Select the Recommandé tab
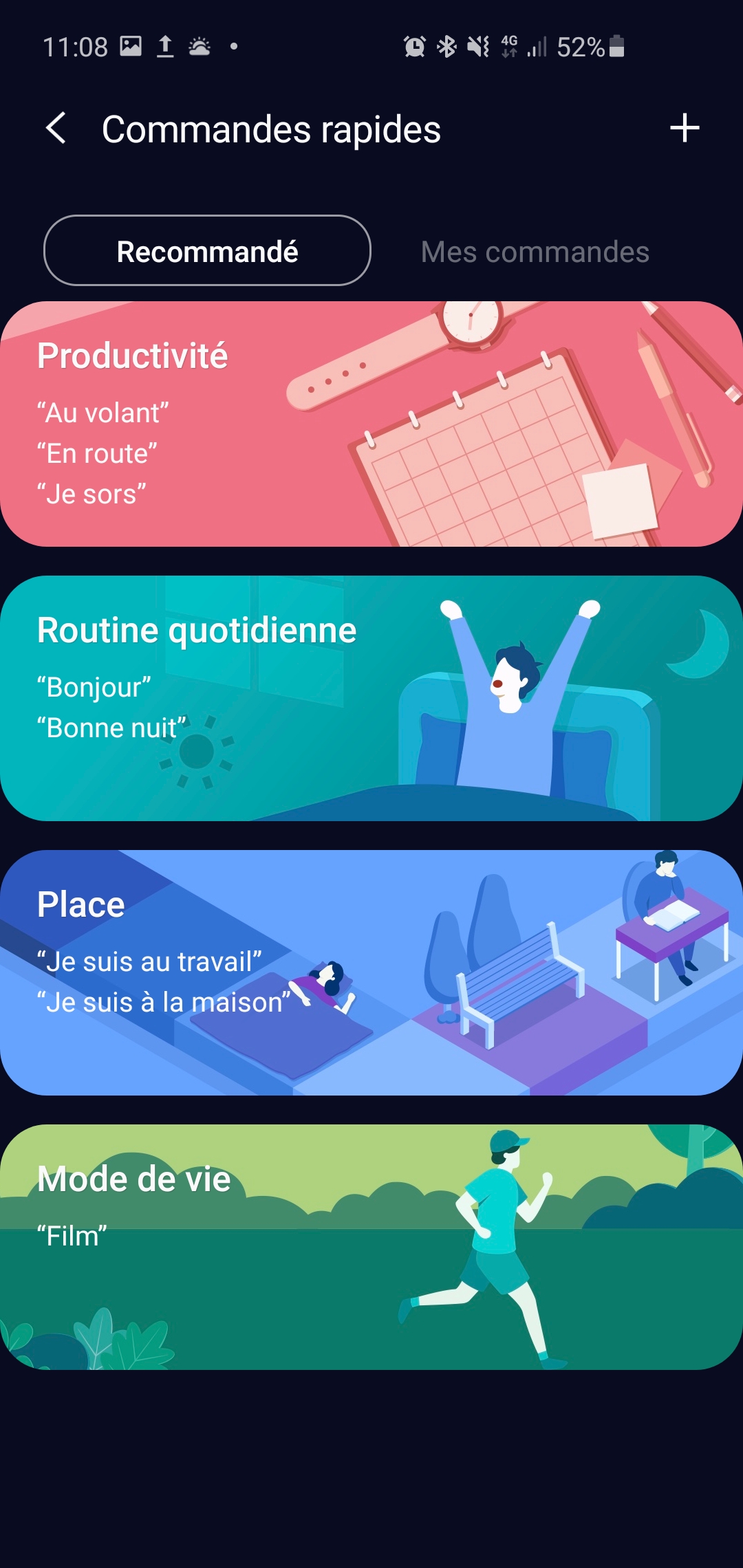This screenshot has width=743, height=1568. pos(207,251)
